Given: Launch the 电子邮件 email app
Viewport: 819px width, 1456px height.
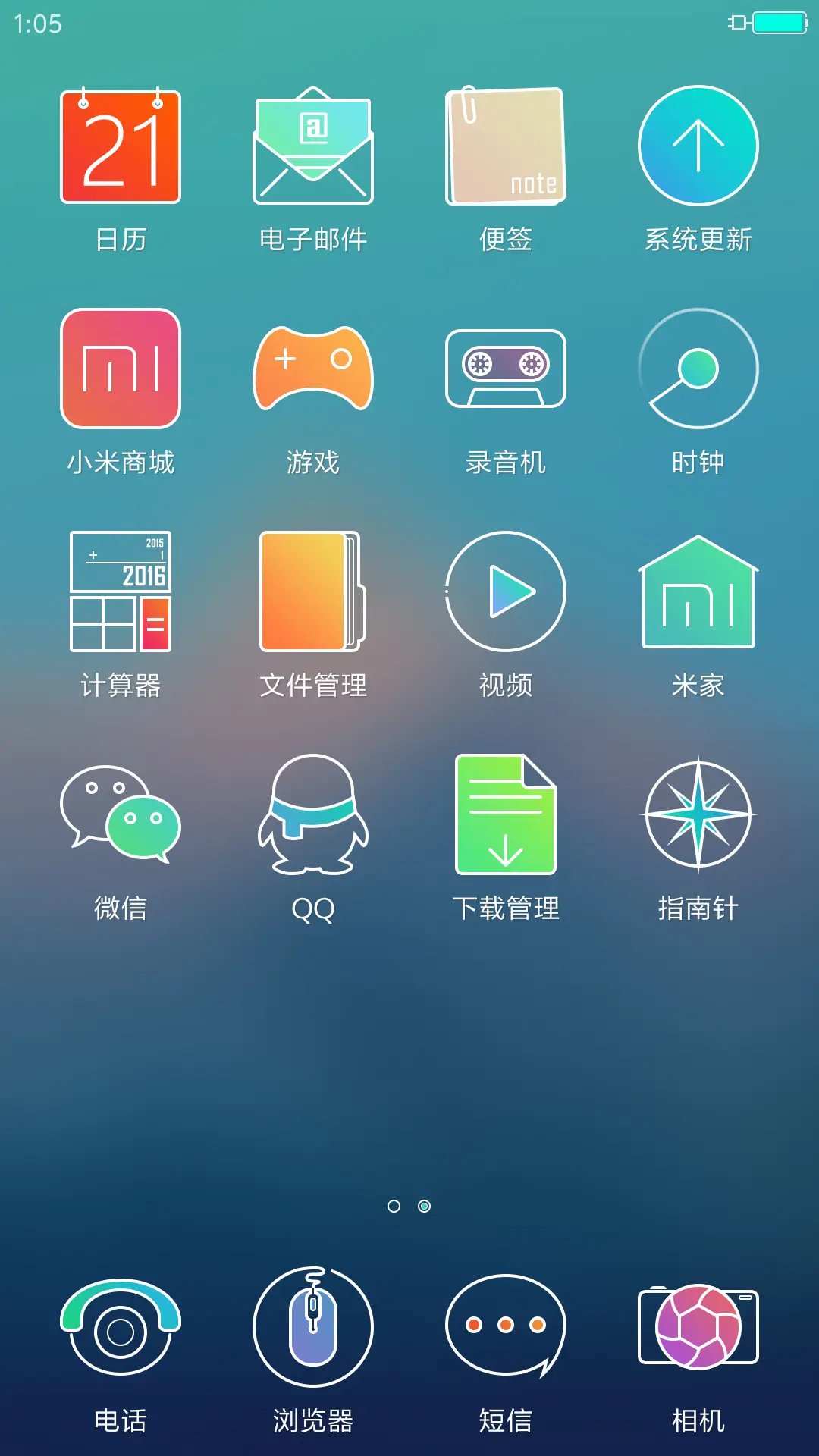Looking at the screenshot, I should 313,147.
